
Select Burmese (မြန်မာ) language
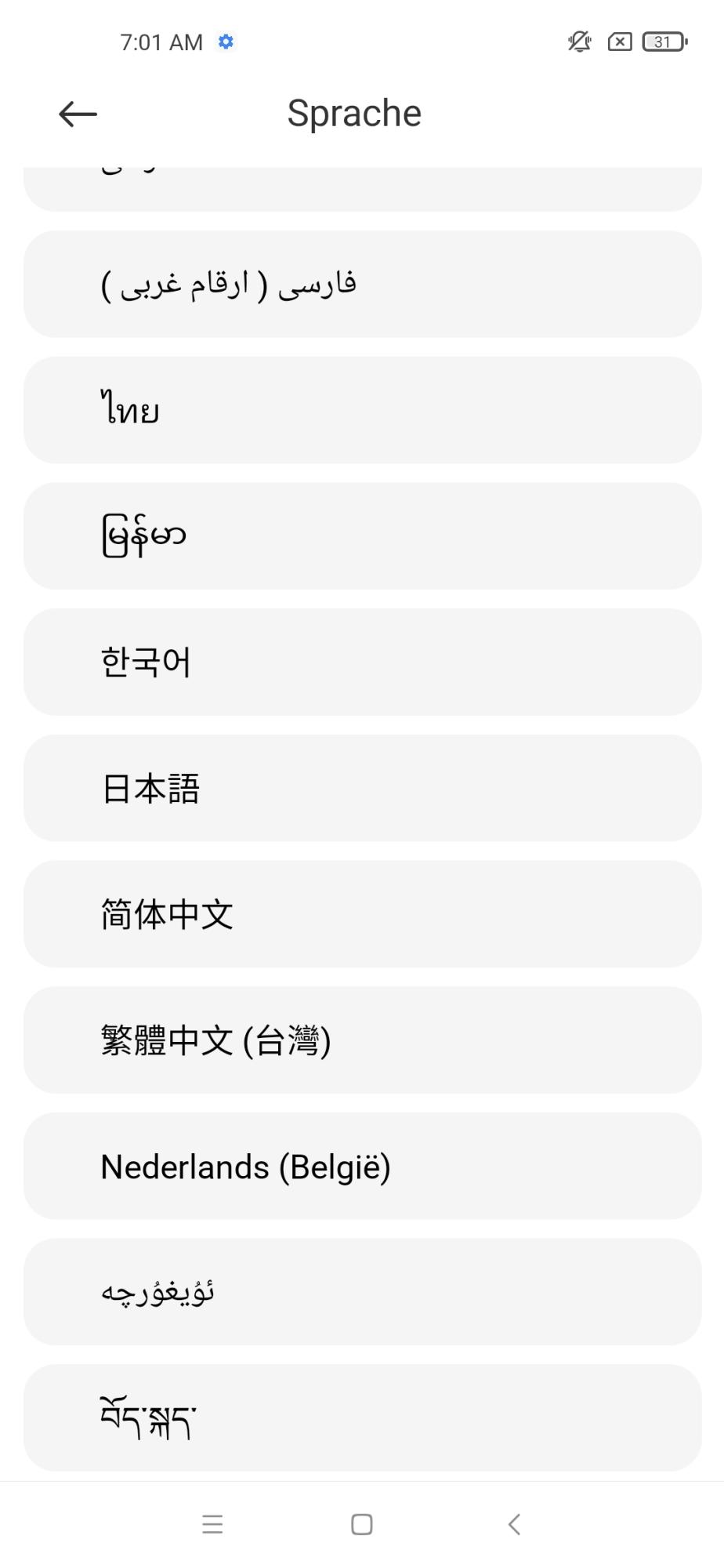click(x=362, y=536)
